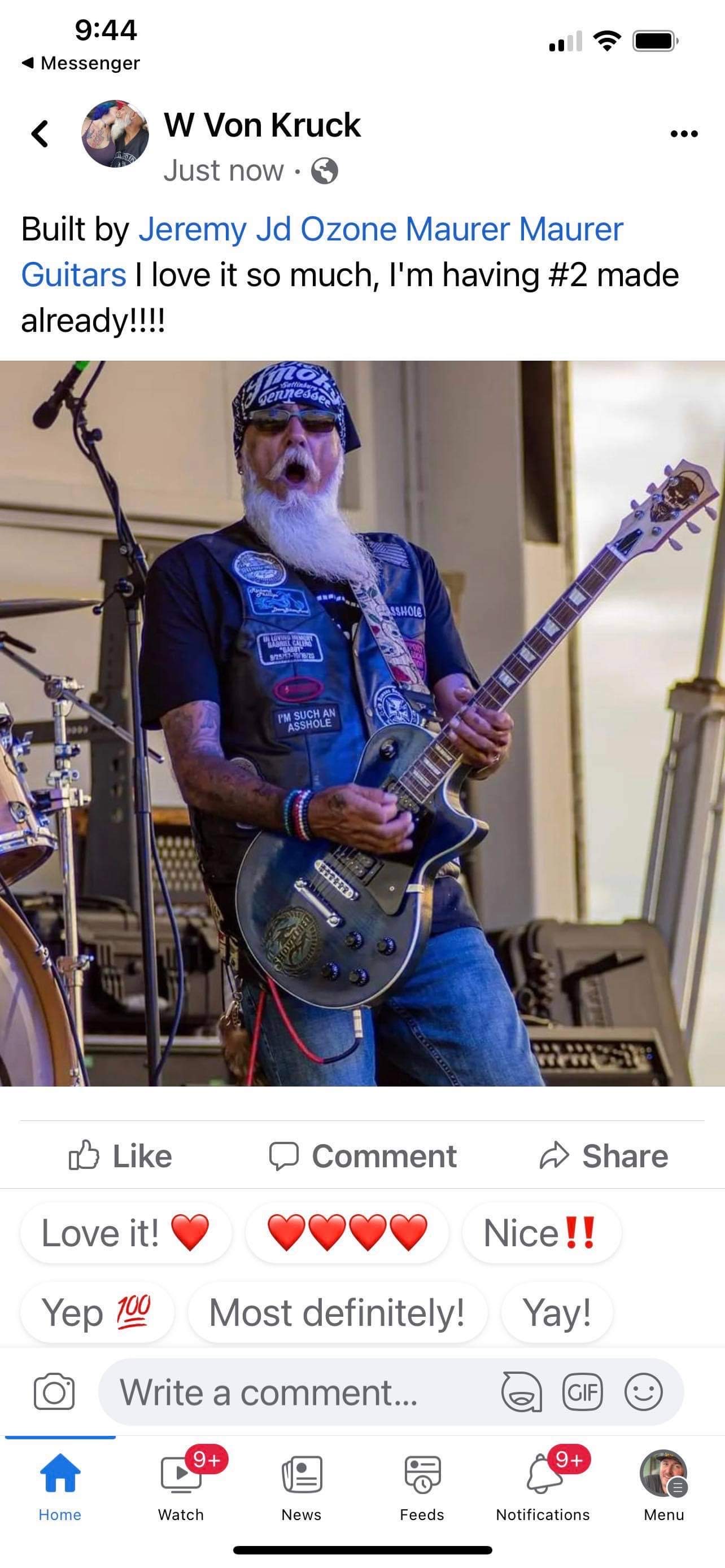The width and height of the screenshot is (725, 1568).
Task: Select the 'Yay!' quick reply
Action: coord(556,1312)
